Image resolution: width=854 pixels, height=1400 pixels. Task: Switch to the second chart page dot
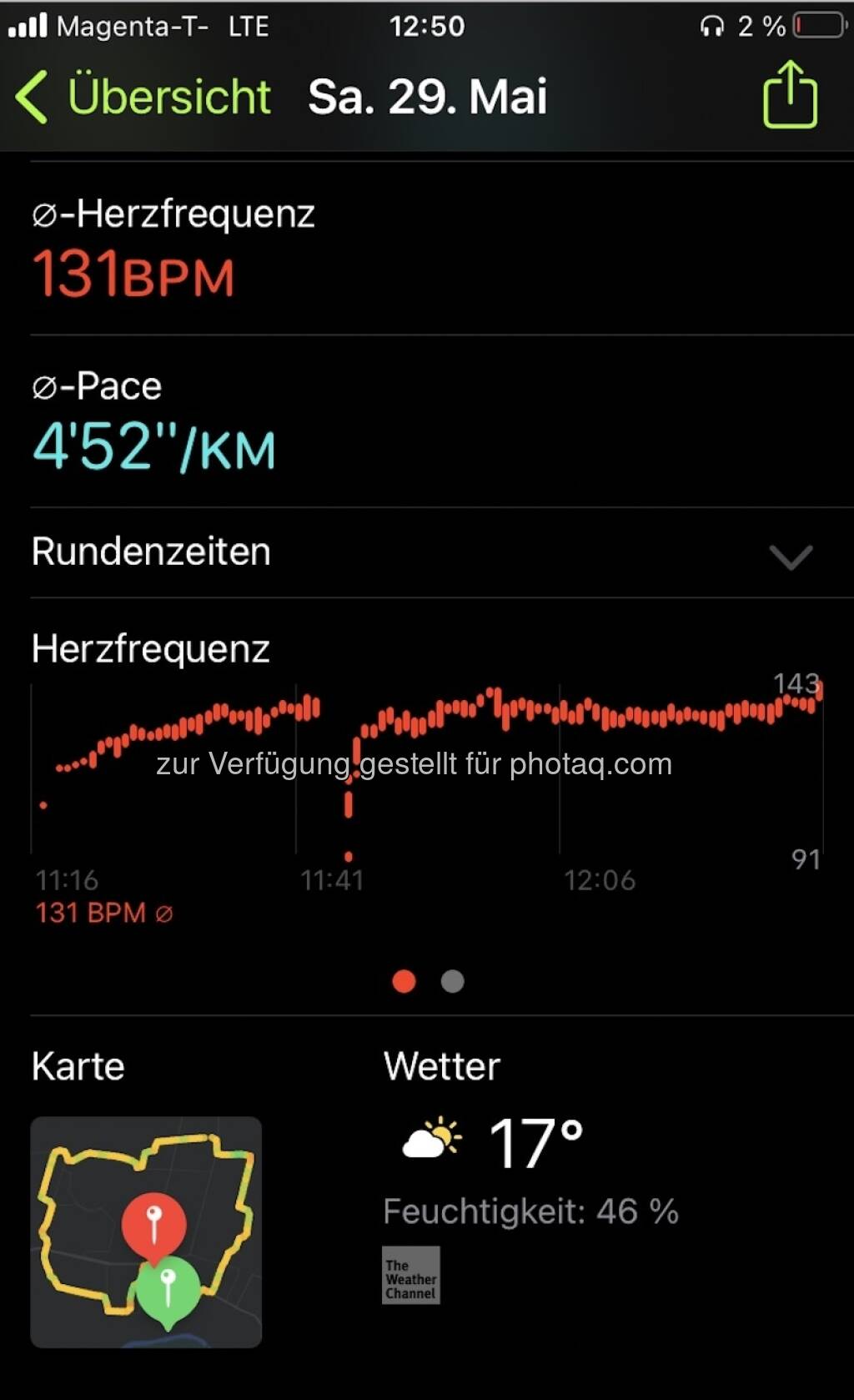coord(452,981)
